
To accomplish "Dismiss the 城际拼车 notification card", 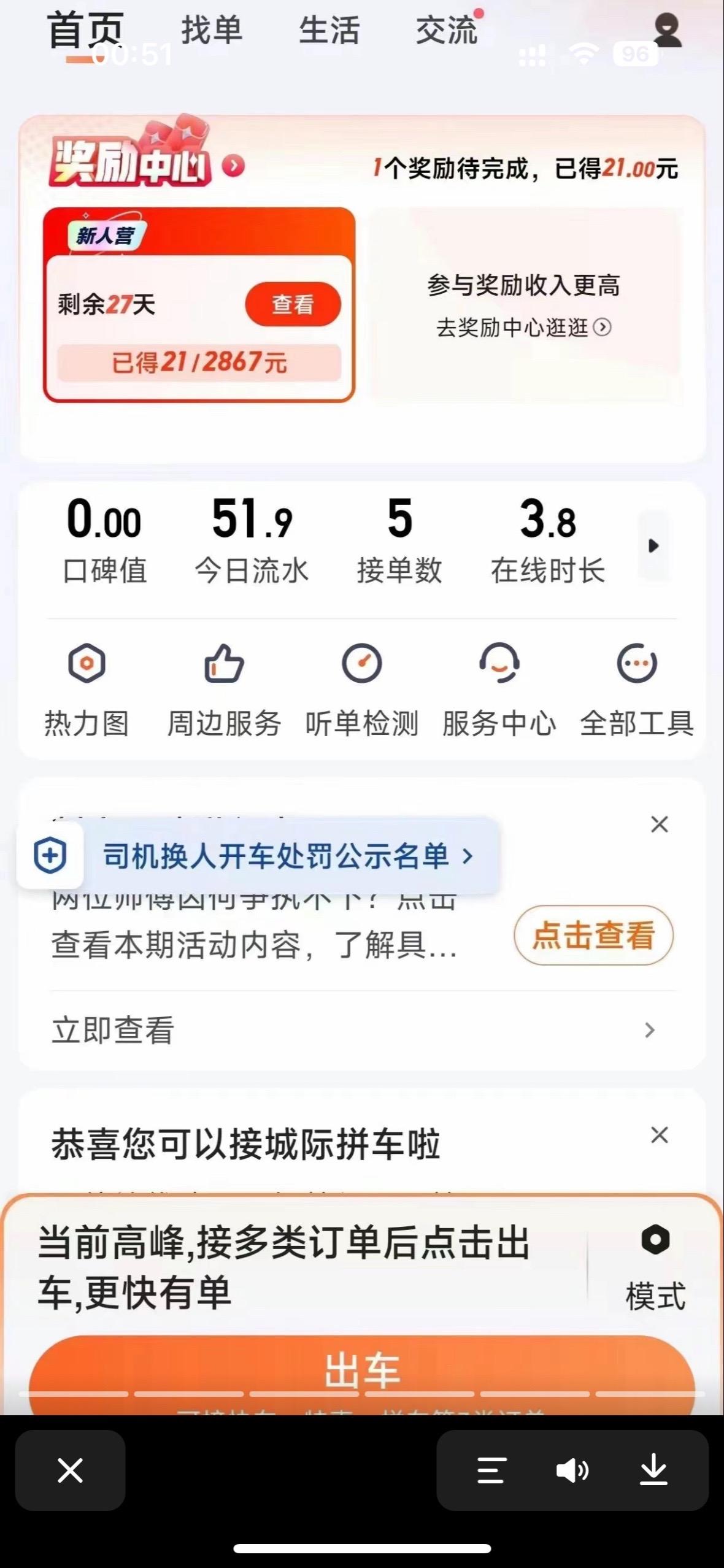I will click(x=660, y=1135).
